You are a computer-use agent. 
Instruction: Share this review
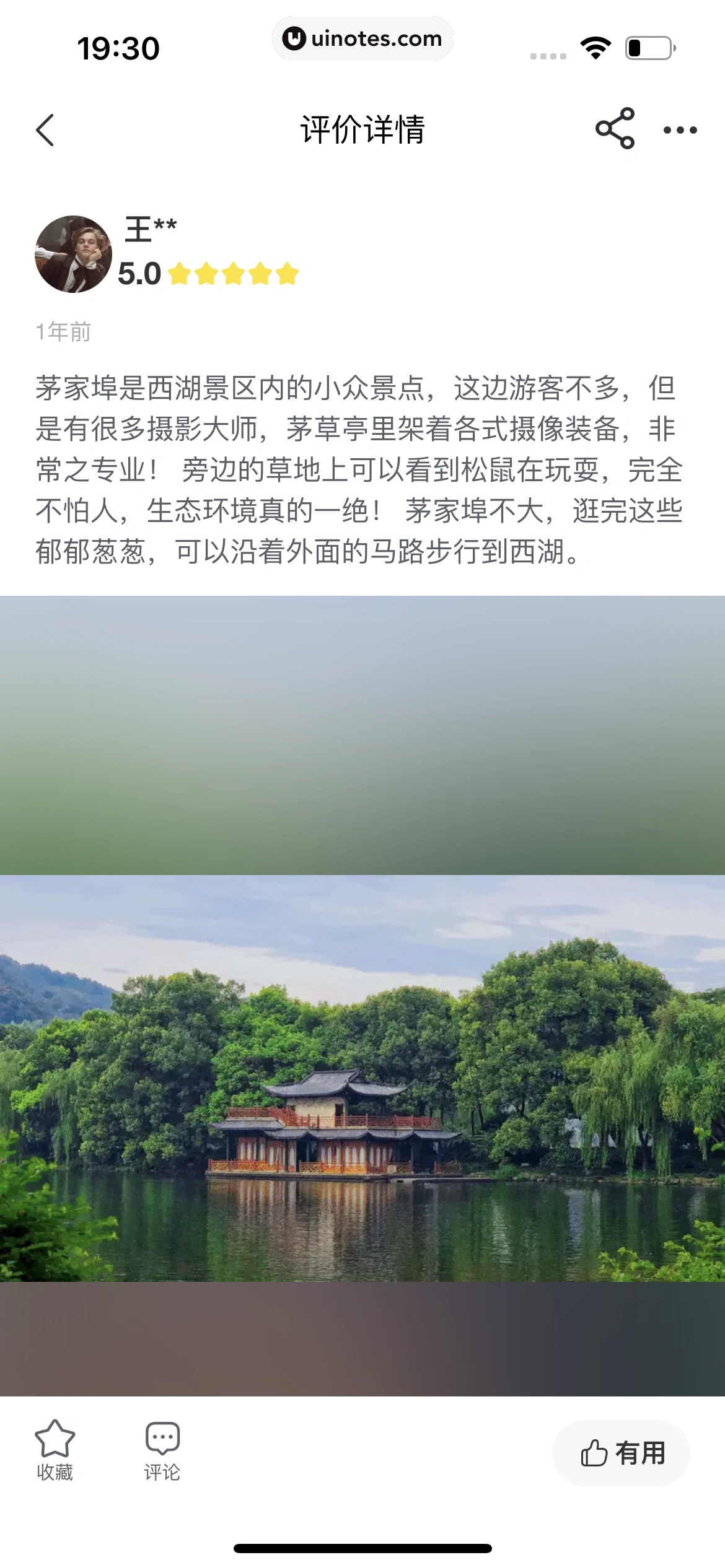(x=615, y=129)
